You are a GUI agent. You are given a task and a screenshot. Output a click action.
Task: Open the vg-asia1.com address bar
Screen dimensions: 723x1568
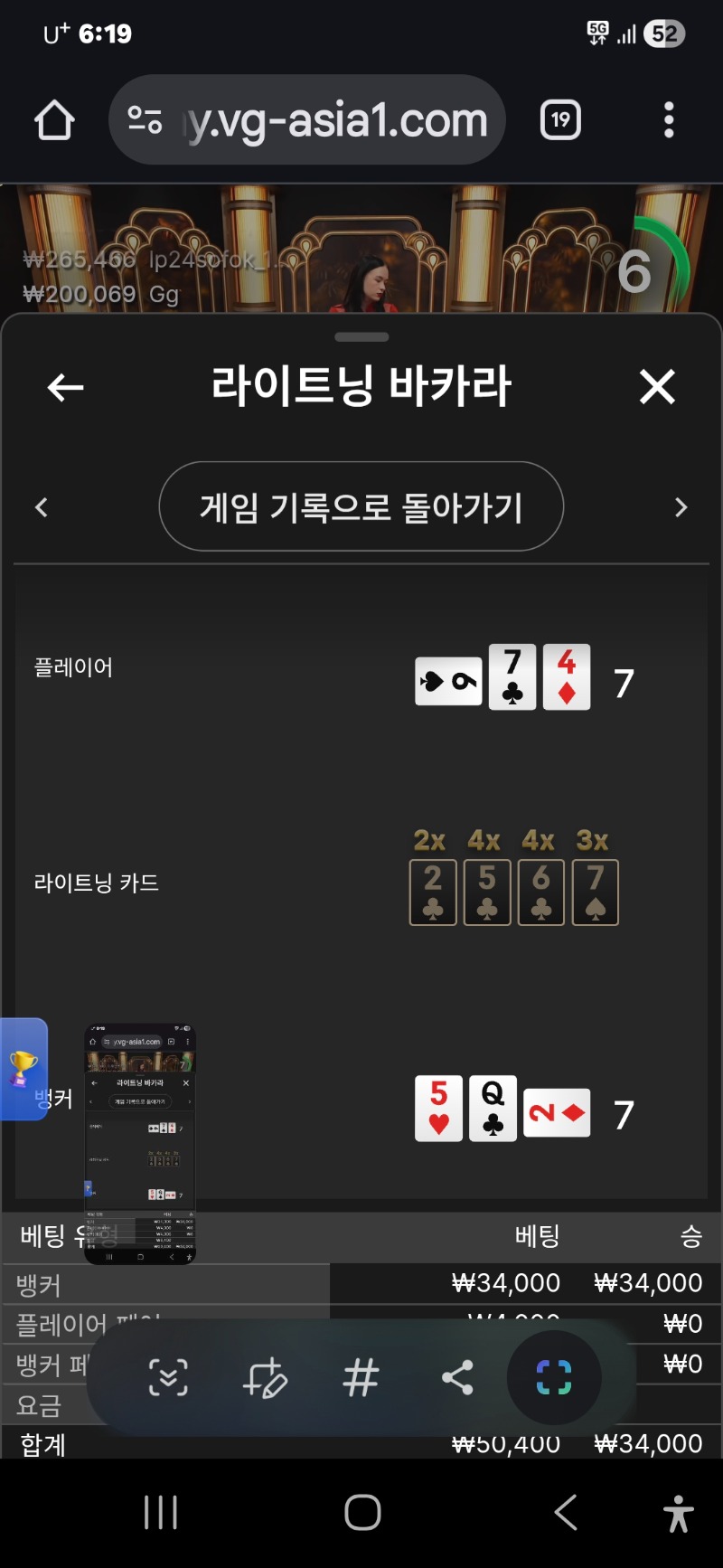pyautogui.click(x=307, y=120)
